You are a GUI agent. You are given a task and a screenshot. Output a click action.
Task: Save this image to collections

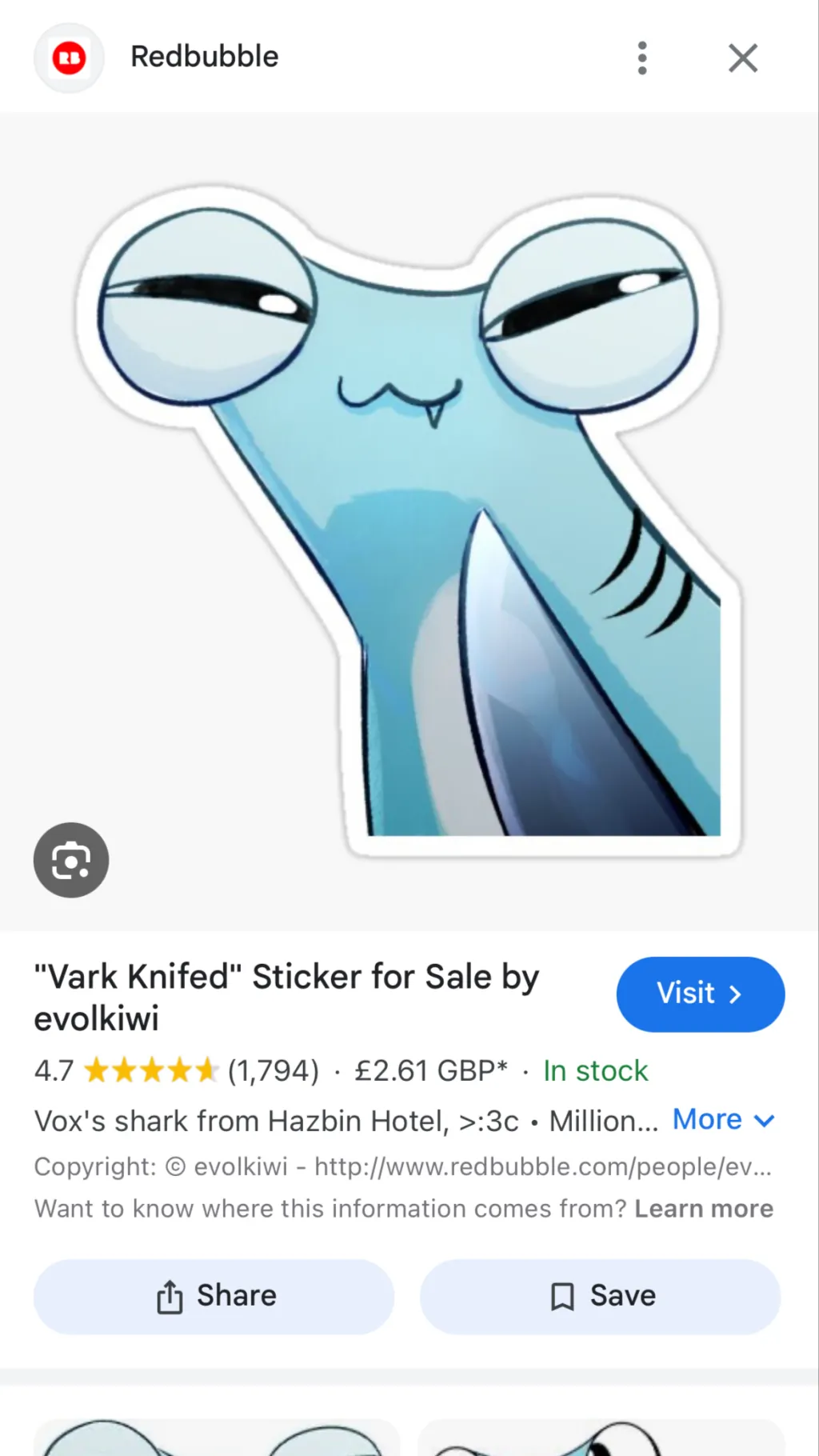[600, 1296]
